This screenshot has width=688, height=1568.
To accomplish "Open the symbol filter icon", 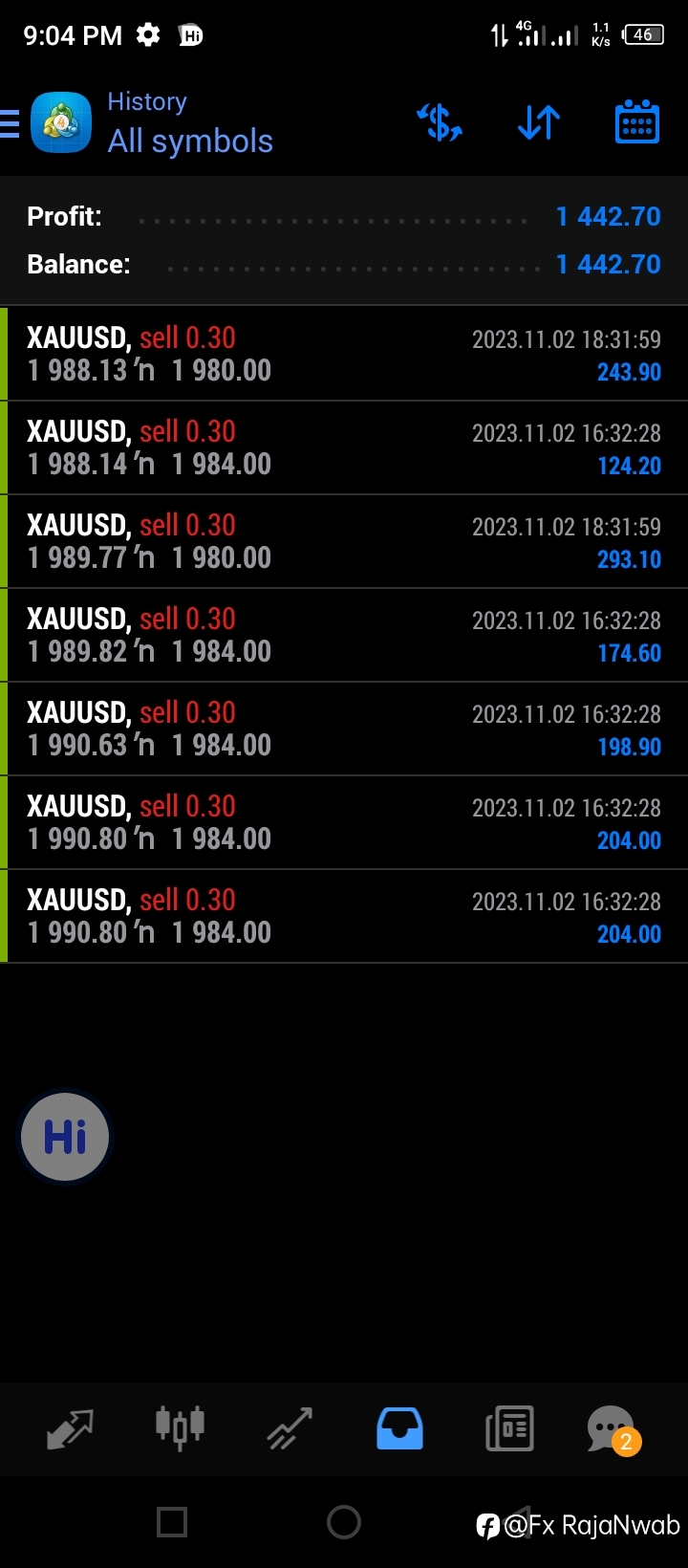I will (440, 122).
